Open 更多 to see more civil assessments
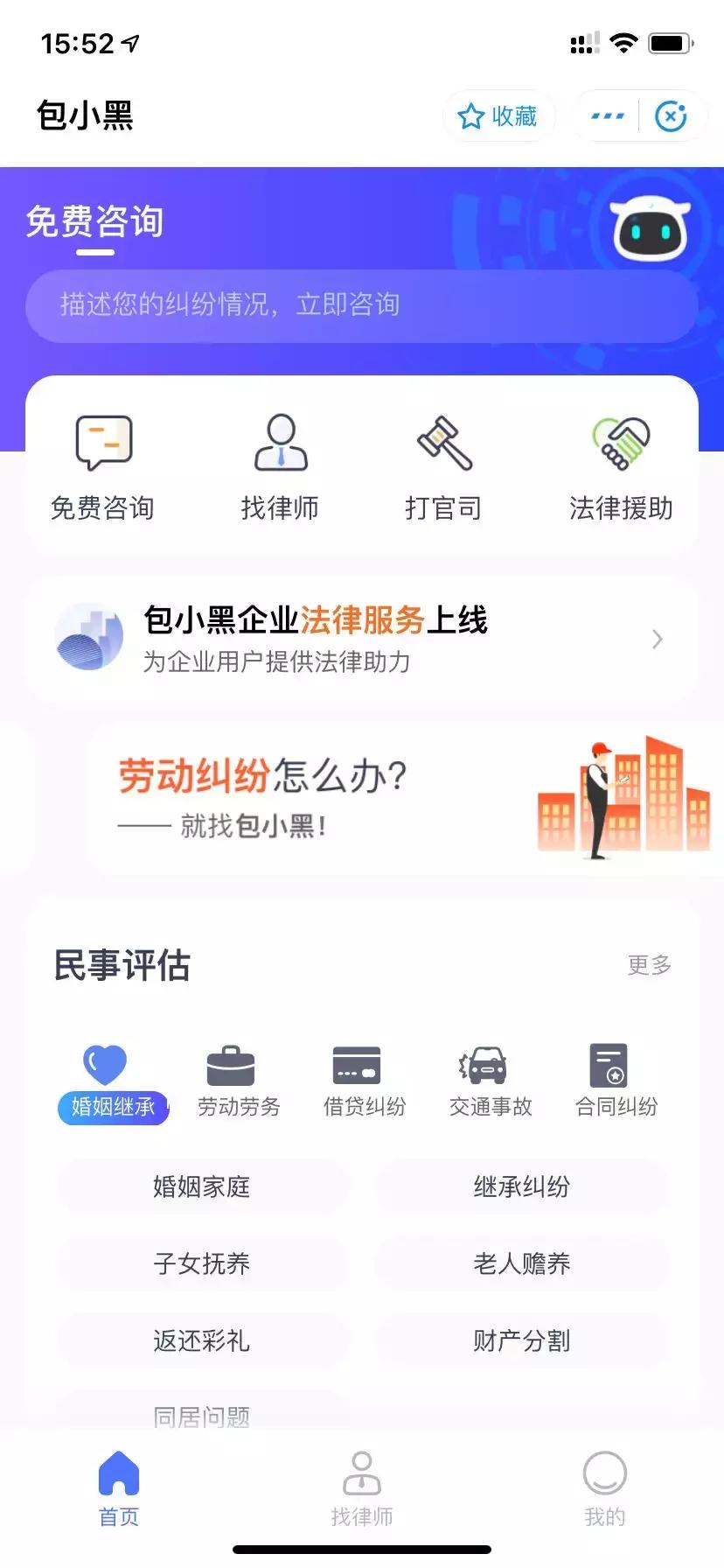 pos(649,964)
